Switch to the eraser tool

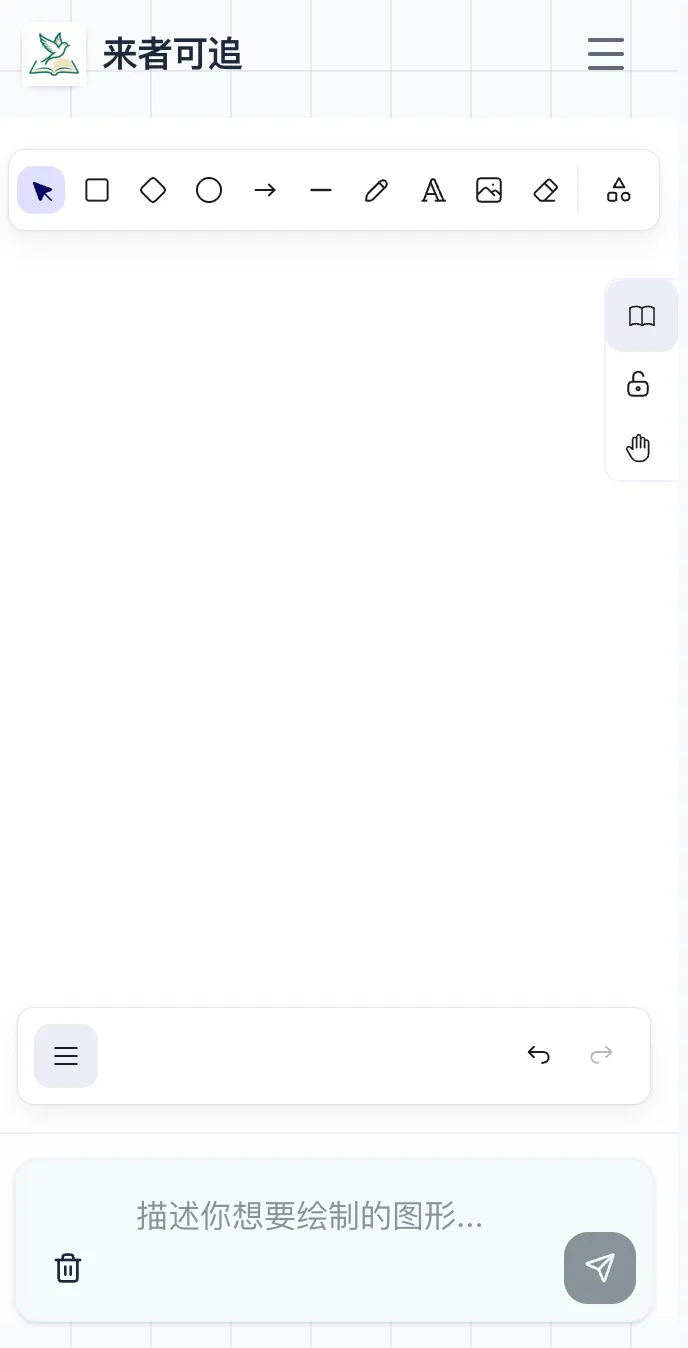(x=545, y=190)
